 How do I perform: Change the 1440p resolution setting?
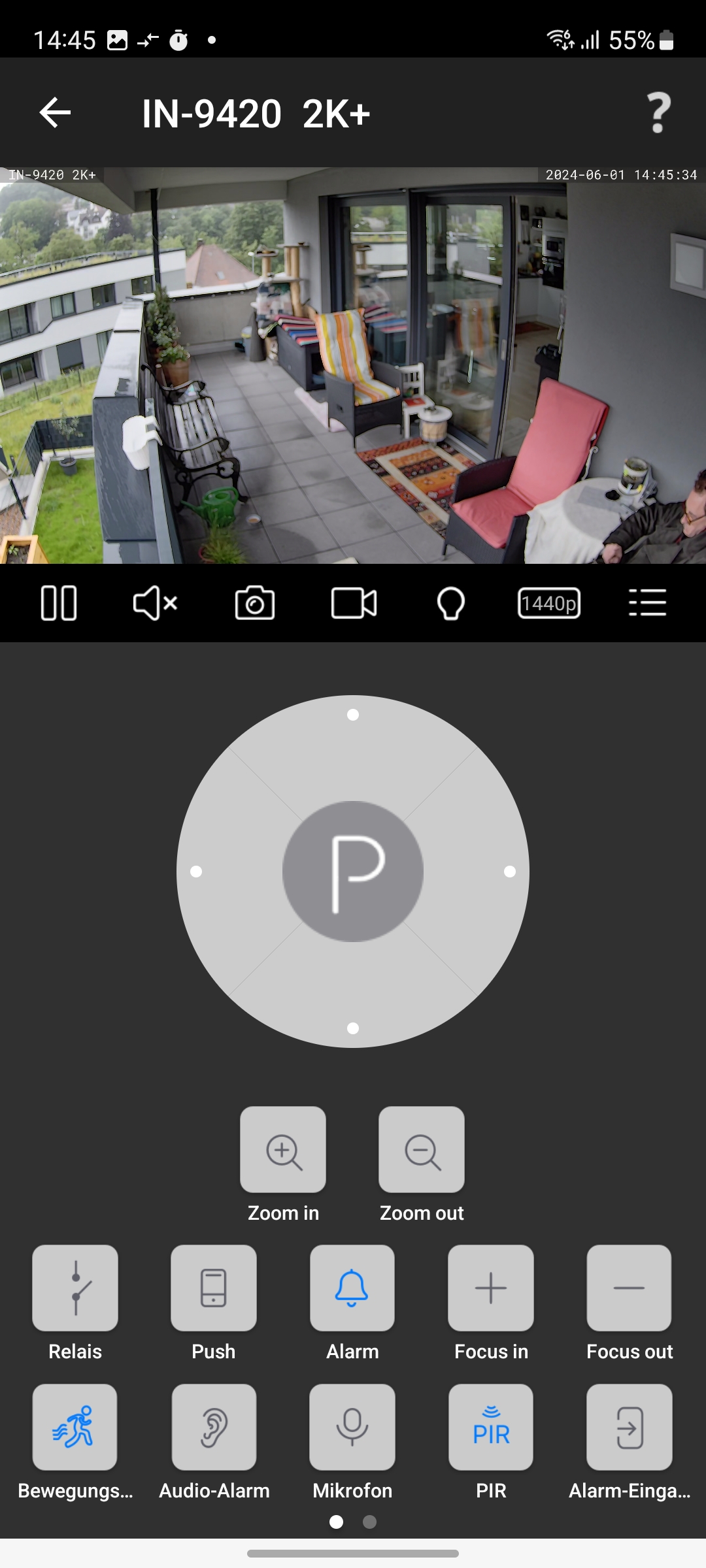pos(549,602)
